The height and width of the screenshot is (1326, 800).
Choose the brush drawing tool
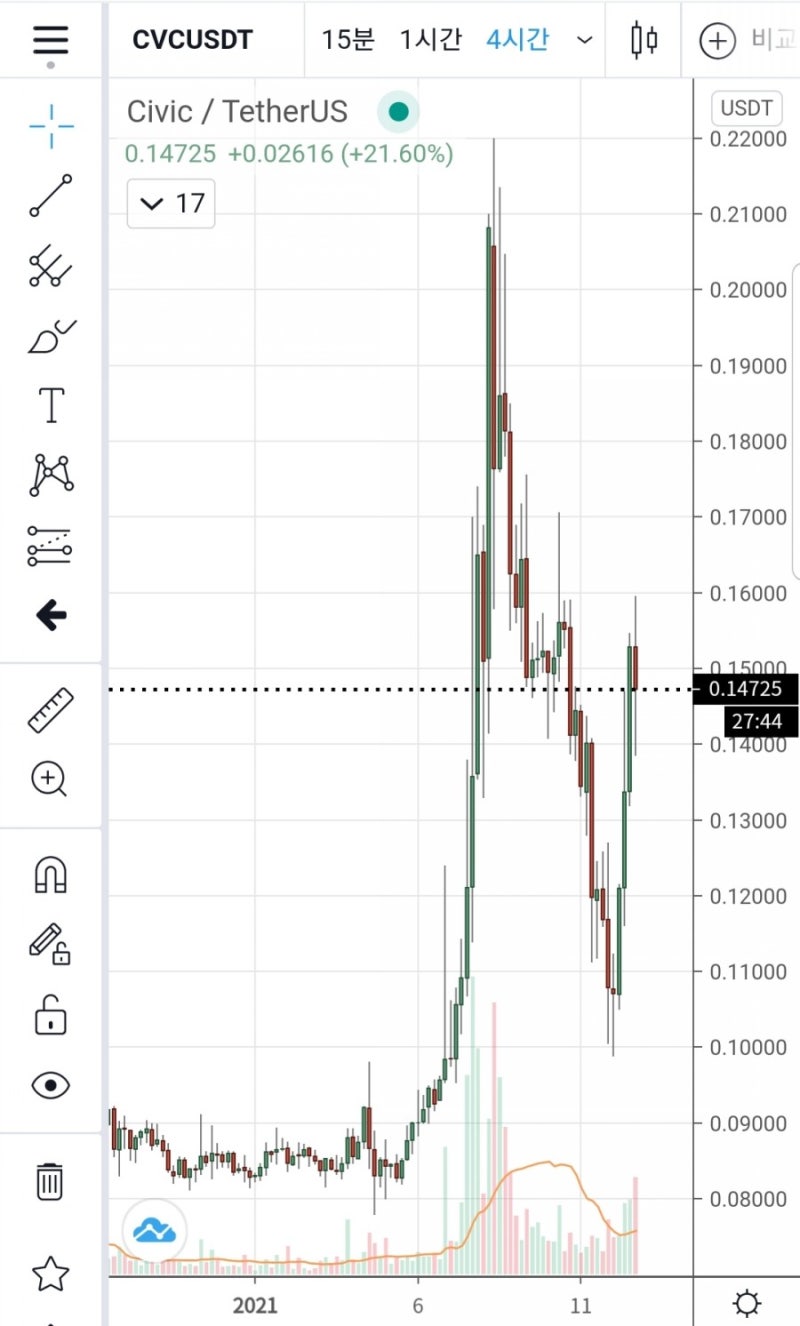[51, 336]
